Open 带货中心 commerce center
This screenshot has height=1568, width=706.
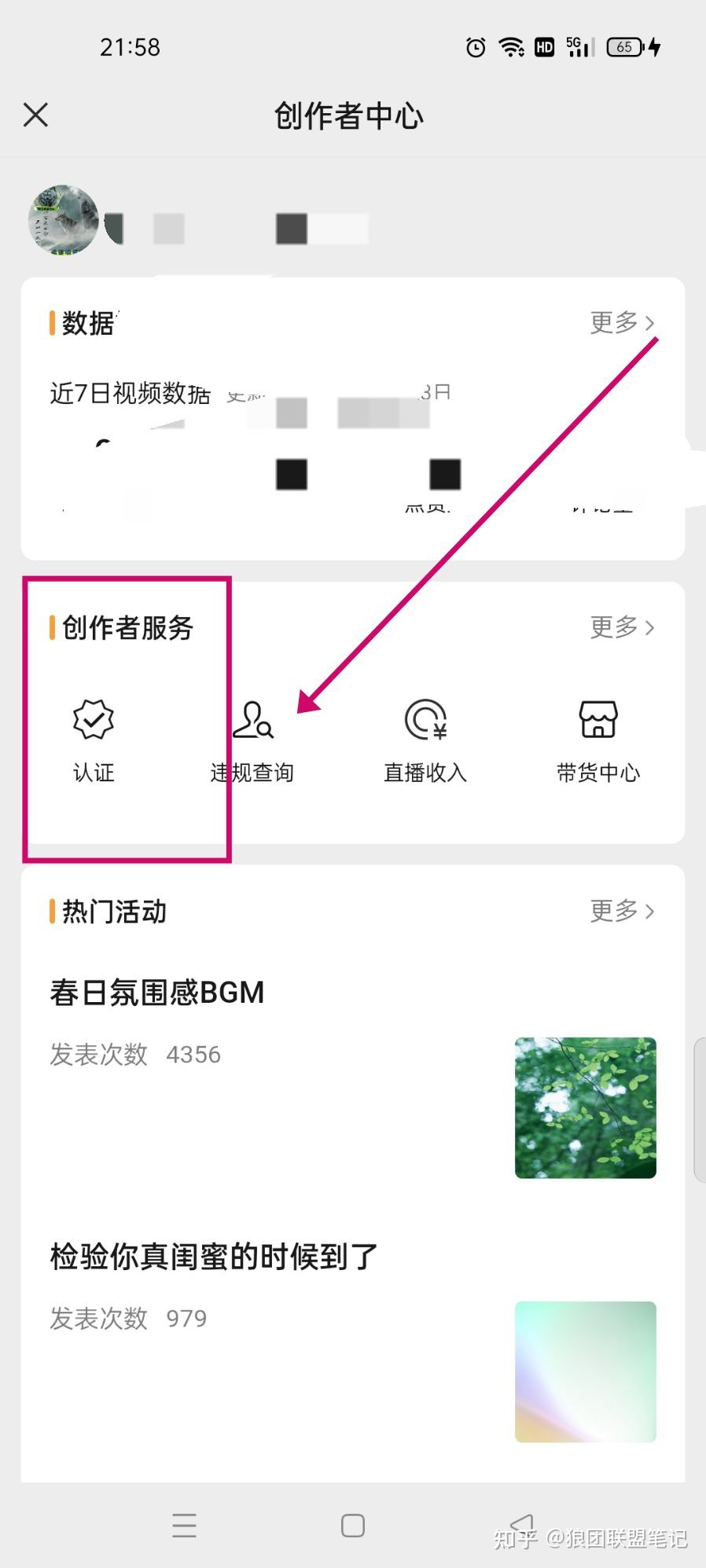pyautogui.click(x=598, y=739)
